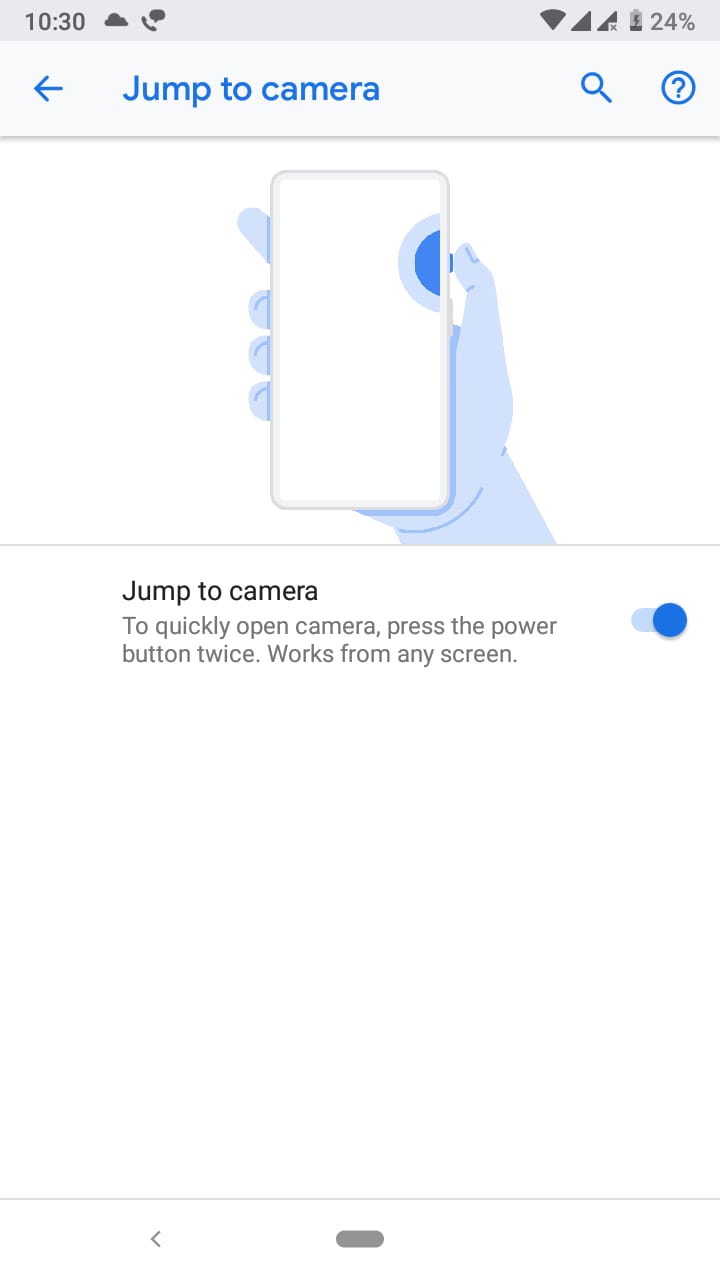The height and width of the screenshot is (1280, 720).
Task: Open the help question mark icon
Action: coord(678,89)
